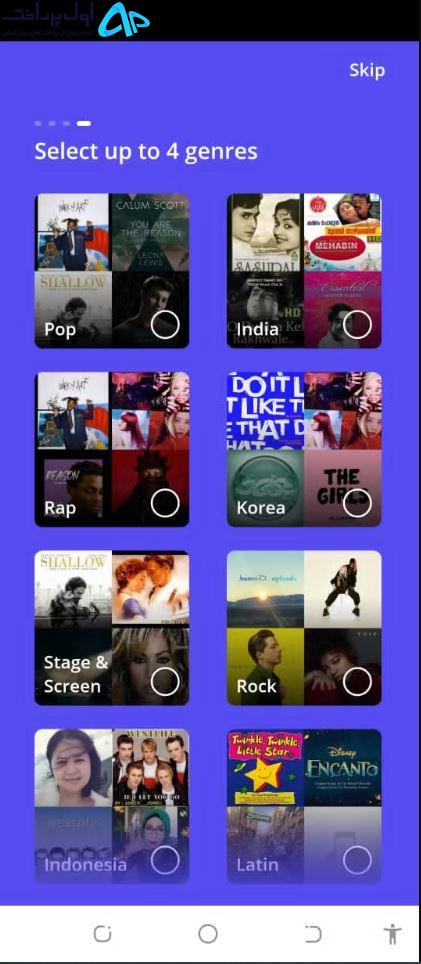The image size is (421, 964).
Task: Choose the Stage & Screen genre
Action: tap(112, 628)
